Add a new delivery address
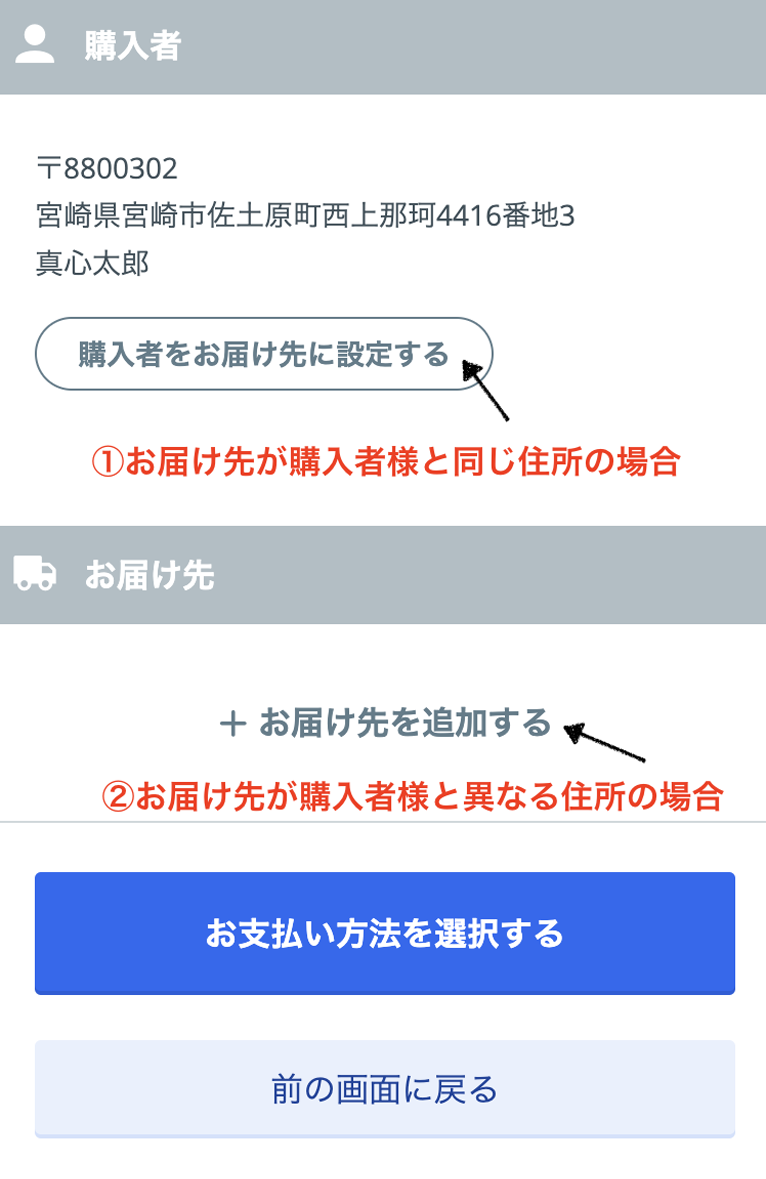The image size is (766, 1179). point(385,722)
